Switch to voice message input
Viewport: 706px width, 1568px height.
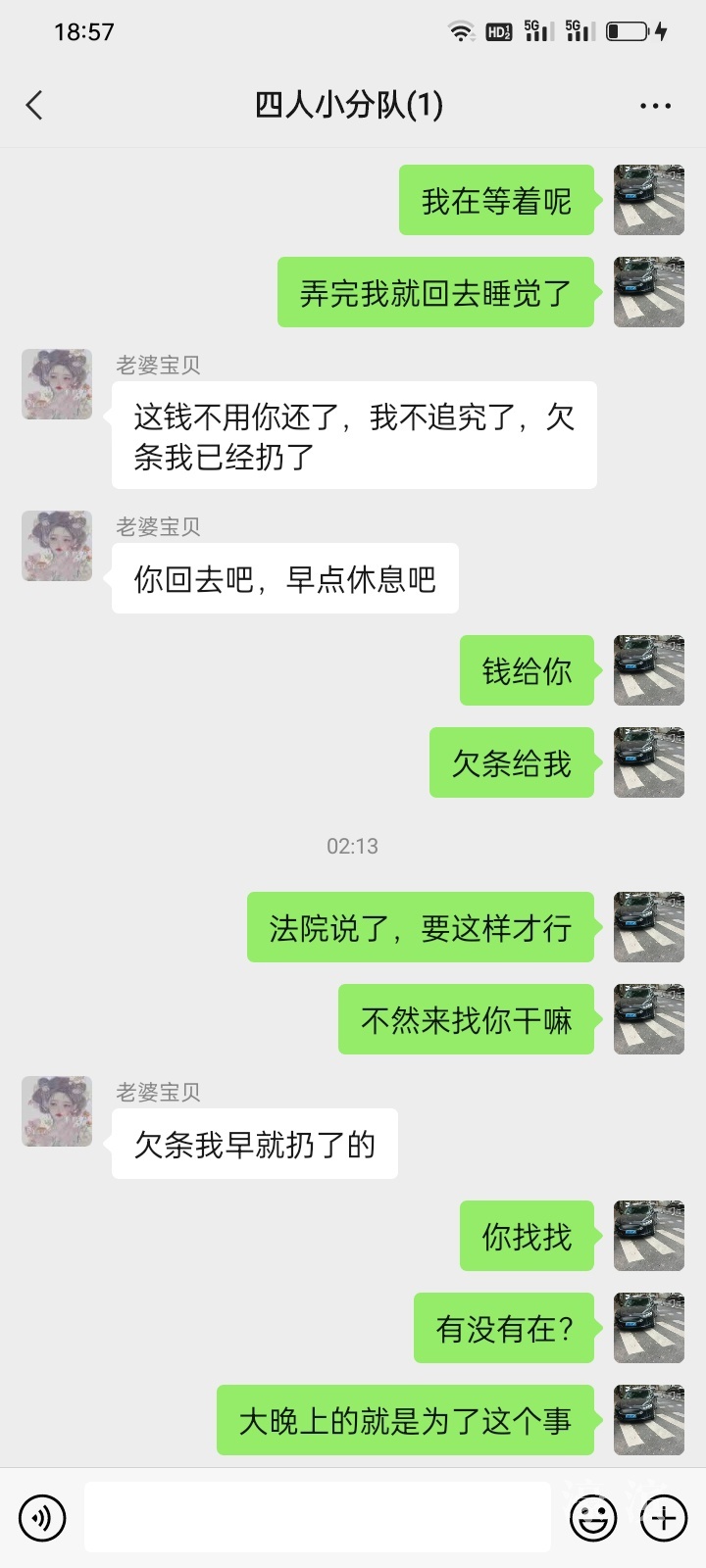(42, 1518)
